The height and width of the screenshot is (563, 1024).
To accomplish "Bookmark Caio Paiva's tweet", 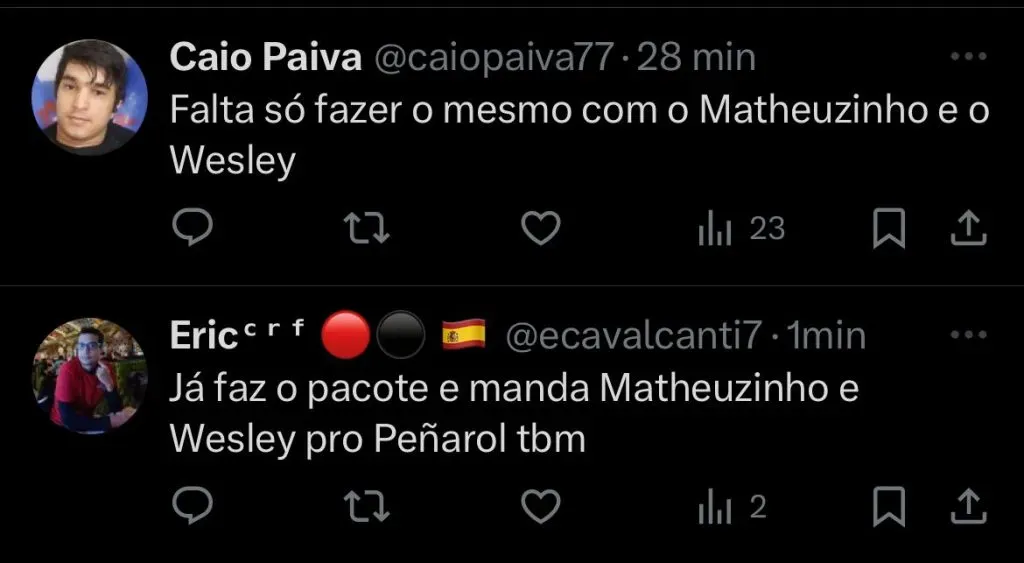I will pyautogui.click(x=889, y=230).
